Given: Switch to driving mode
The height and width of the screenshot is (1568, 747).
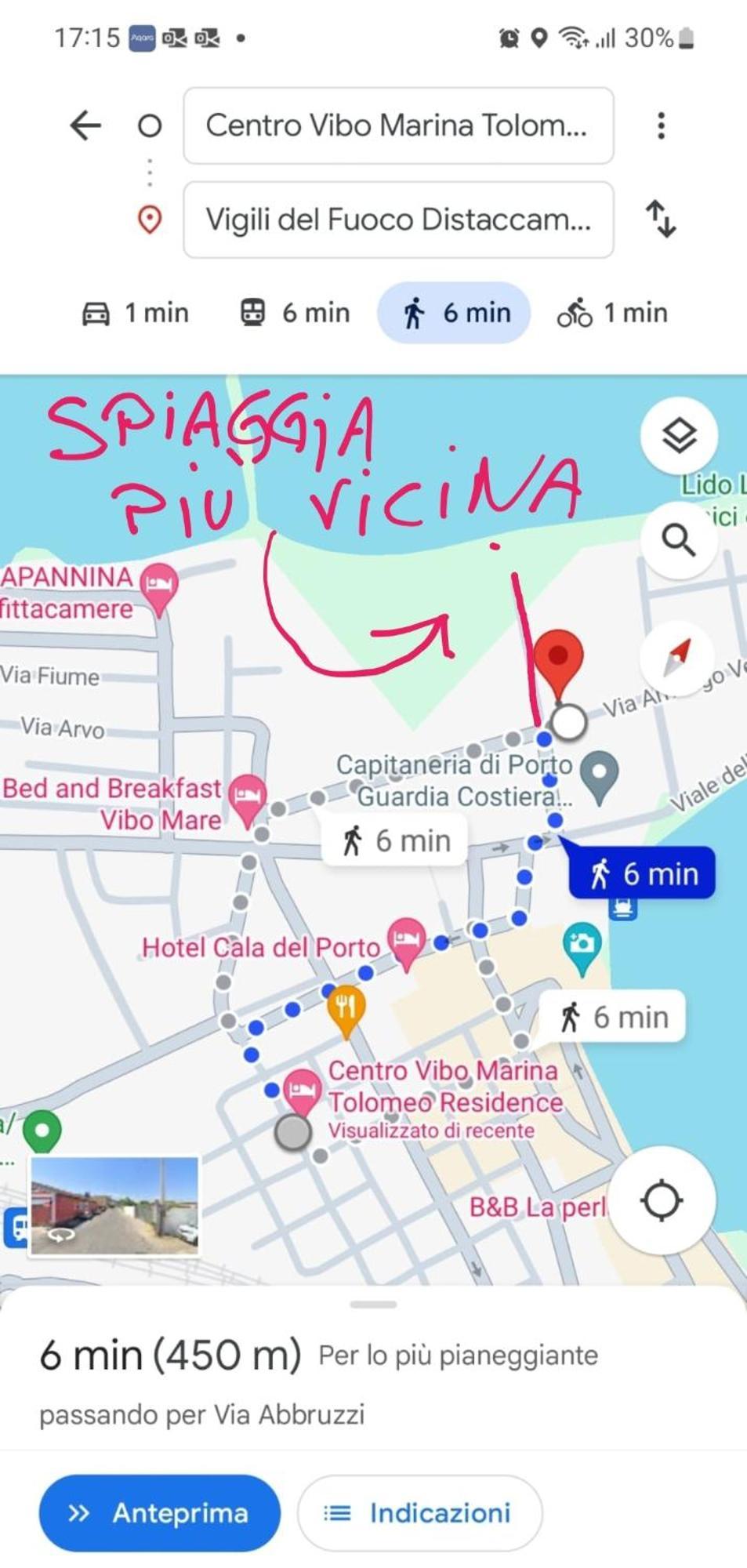Looking at the screenshot, I should click(136, 313).
